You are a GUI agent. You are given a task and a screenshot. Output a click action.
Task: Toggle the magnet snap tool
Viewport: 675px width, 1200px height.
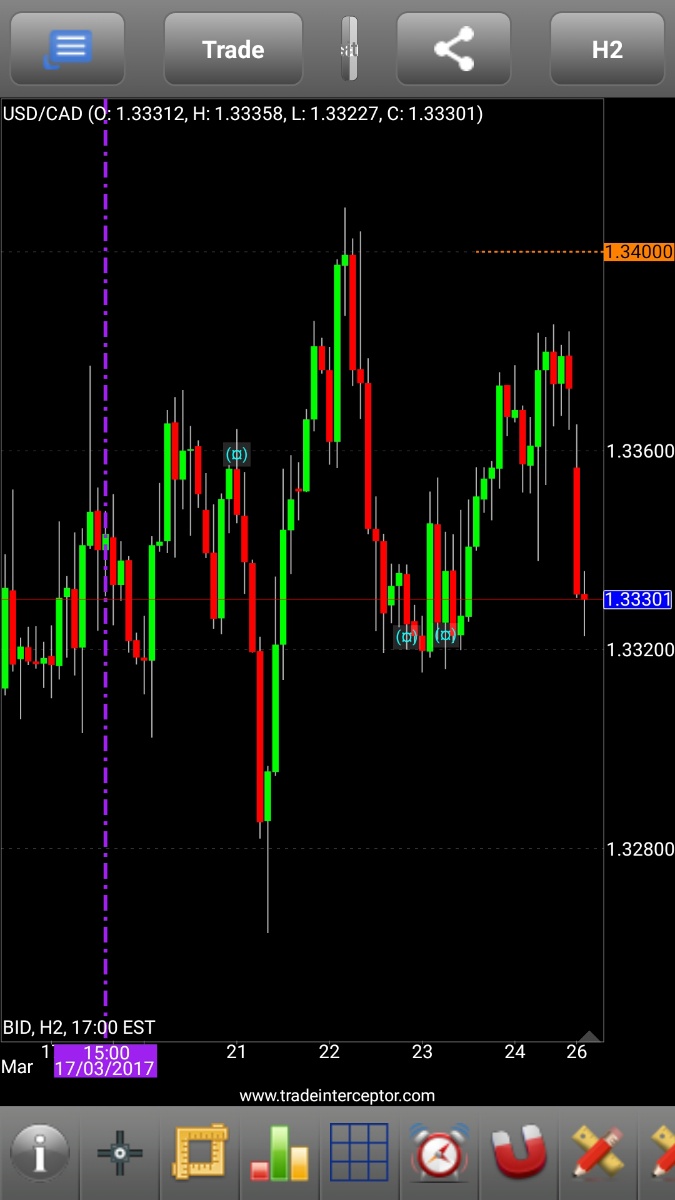tap(520, 1153)
